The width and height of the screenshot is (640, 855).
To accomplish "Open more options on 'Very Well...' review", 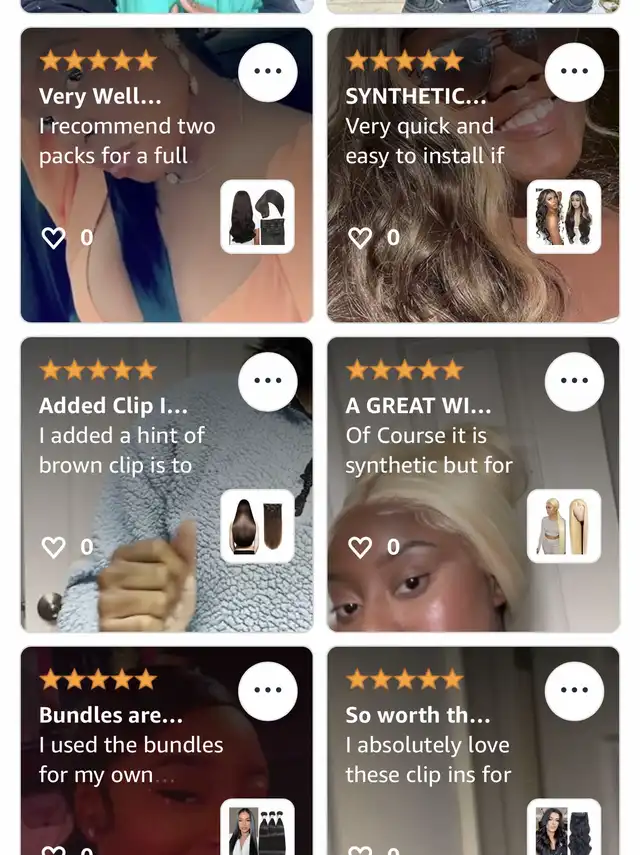I will (268, 72).
